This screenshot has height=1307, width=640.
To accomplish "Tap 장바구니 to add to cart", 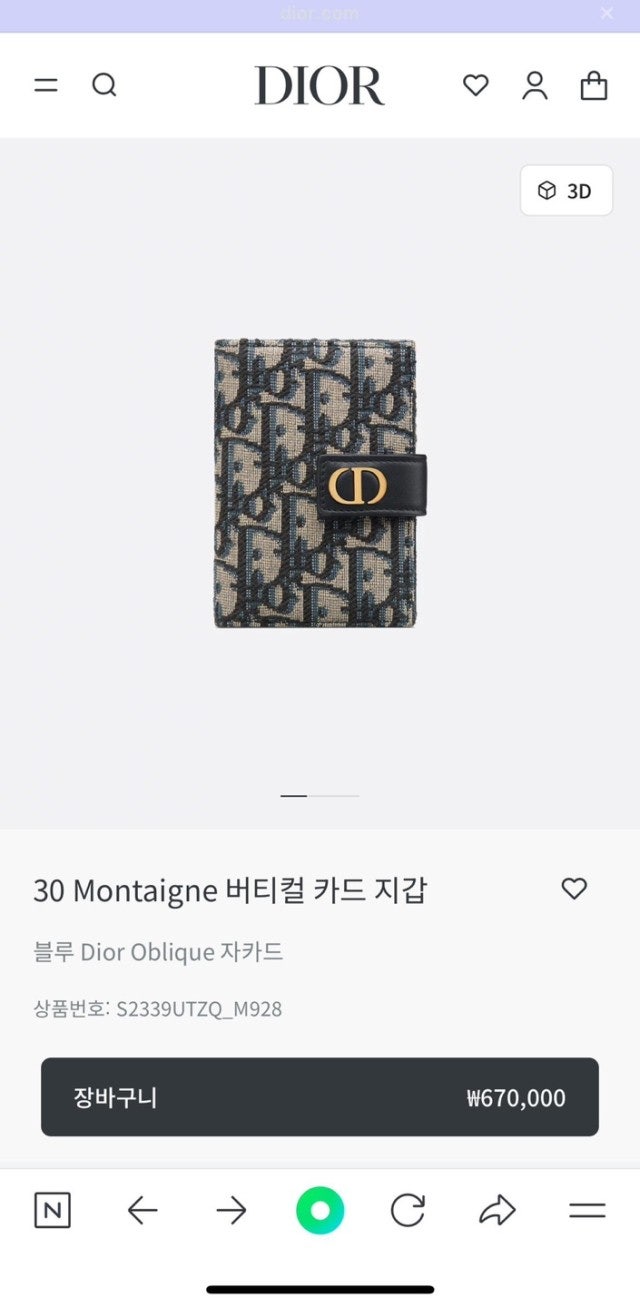I will (320, 1097).
